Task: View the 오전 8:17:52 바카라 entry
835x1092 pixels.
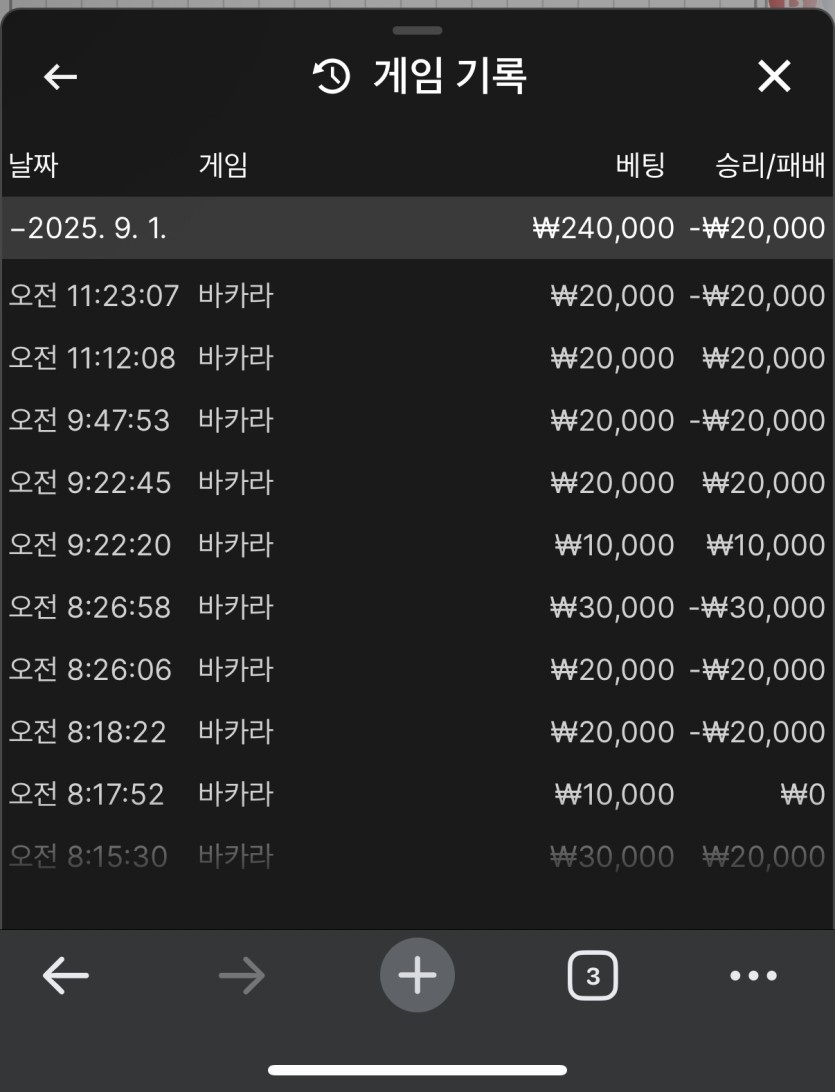Action: [x=417, y=794]
